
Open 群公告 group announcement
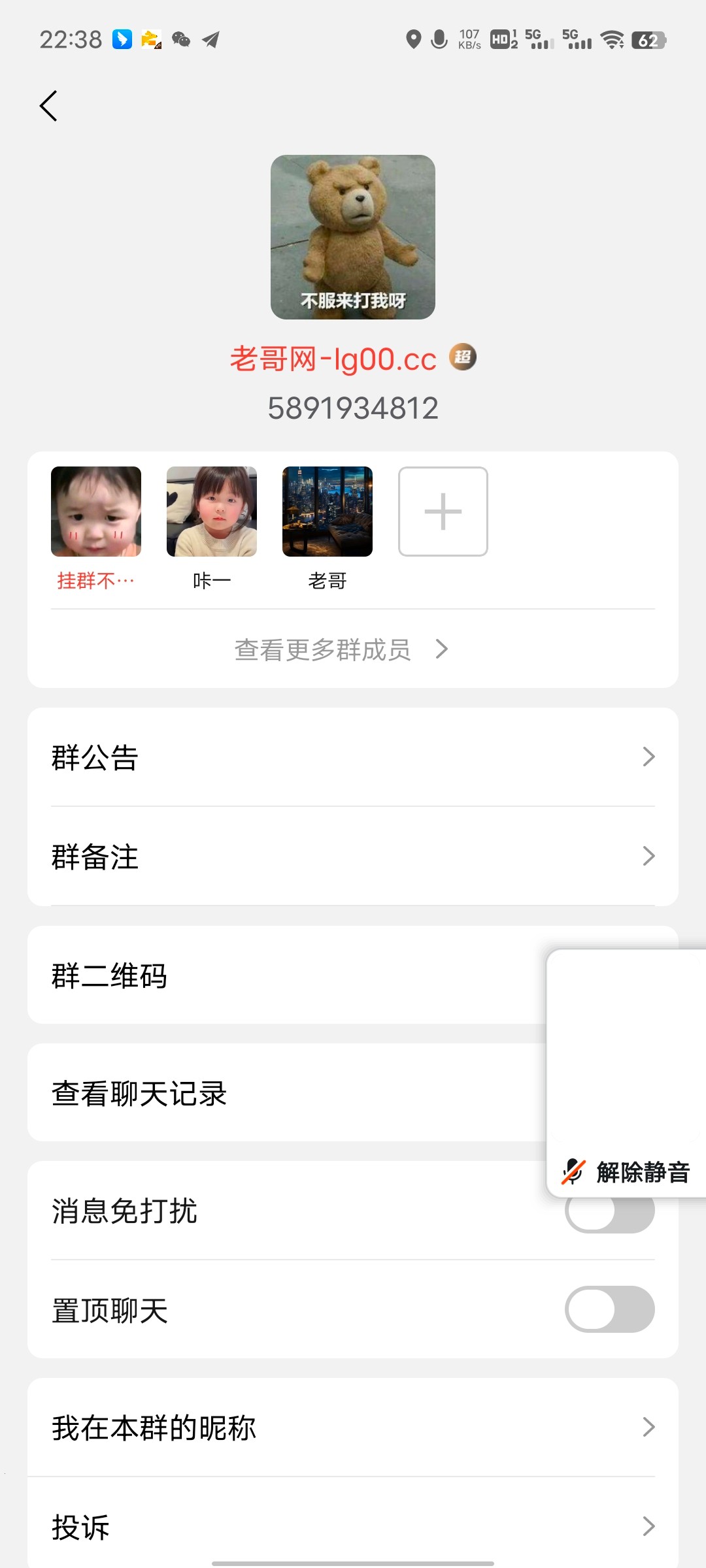[x=353, y=757]
